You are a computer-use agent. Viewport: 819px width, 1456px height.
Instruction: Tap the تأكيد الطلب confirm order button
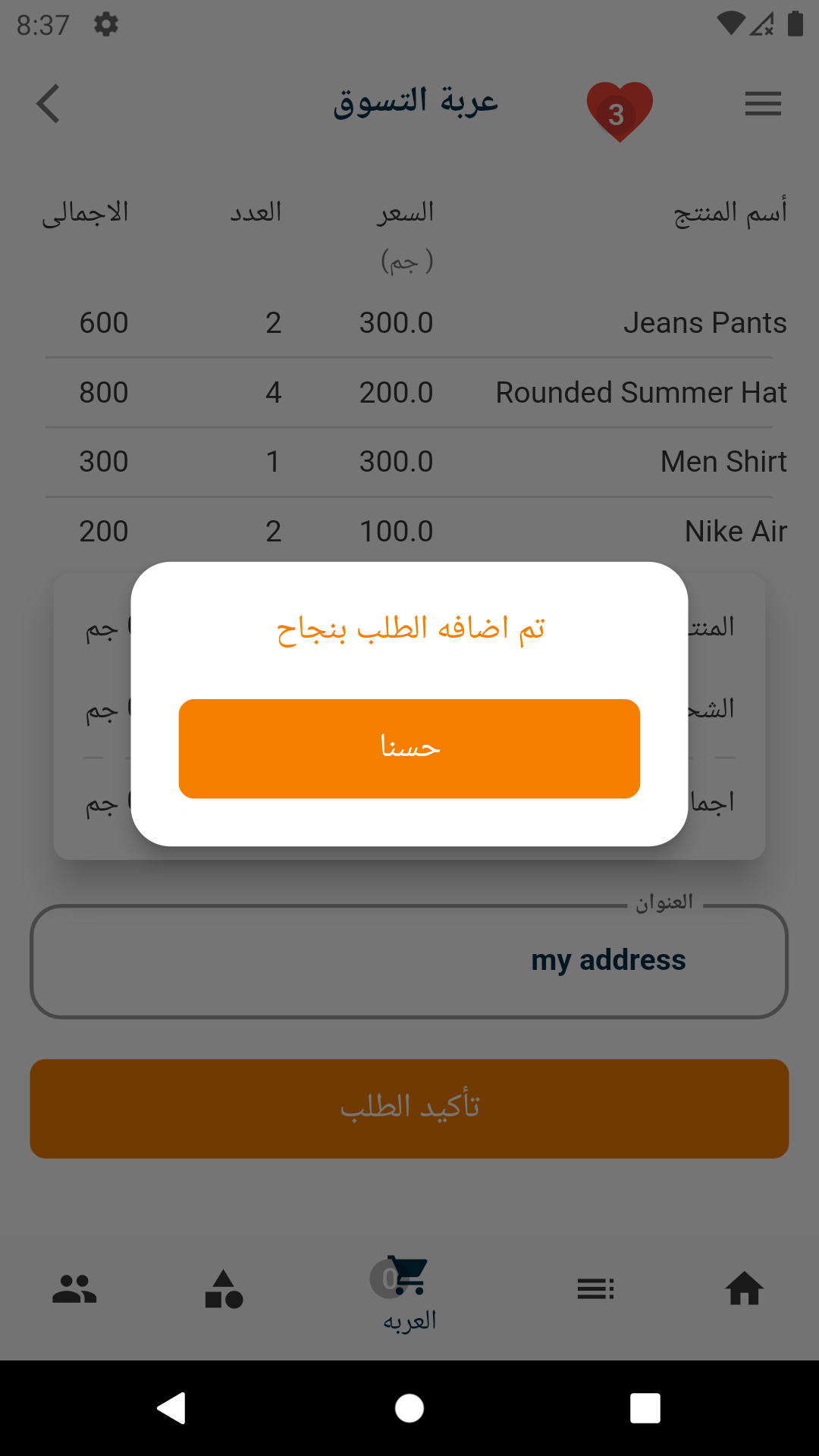(409, 1108)
